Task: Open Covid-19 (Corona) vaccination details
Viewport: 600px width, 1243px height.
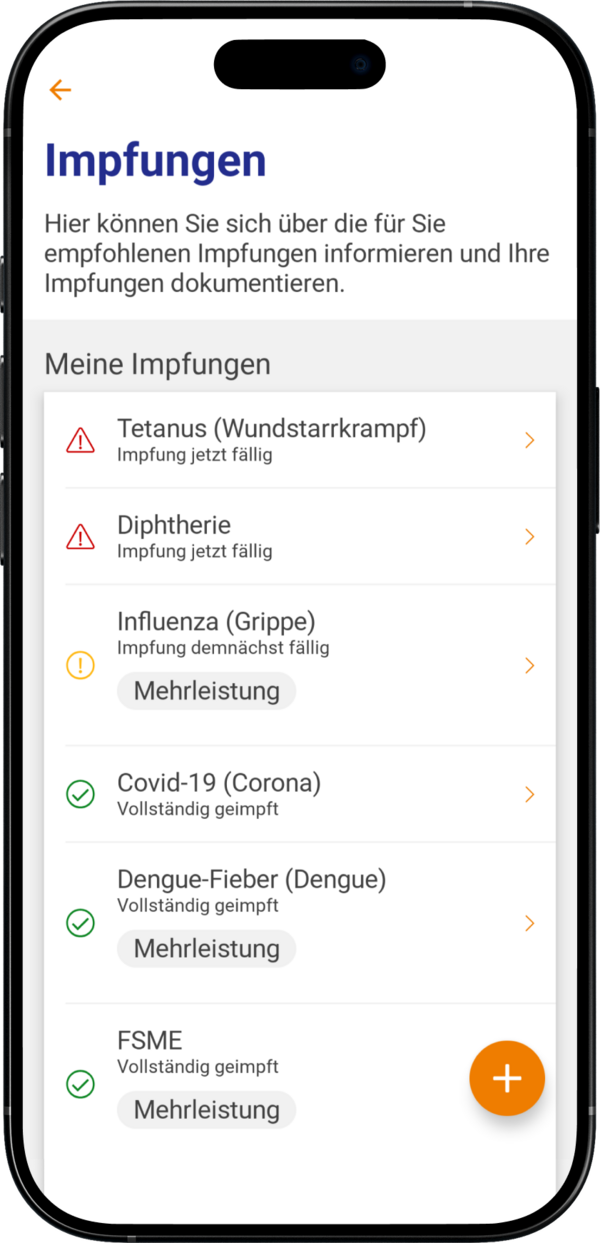Action: tap(300, 794)
